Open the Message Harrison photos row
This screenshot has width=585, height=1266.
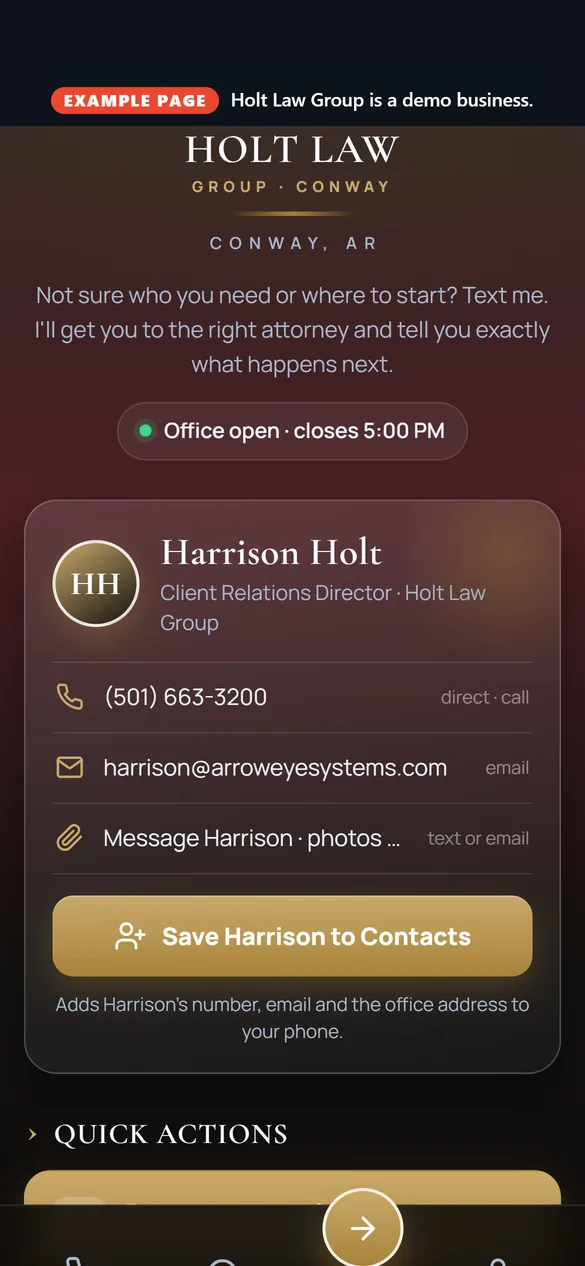tap(292, 838)
